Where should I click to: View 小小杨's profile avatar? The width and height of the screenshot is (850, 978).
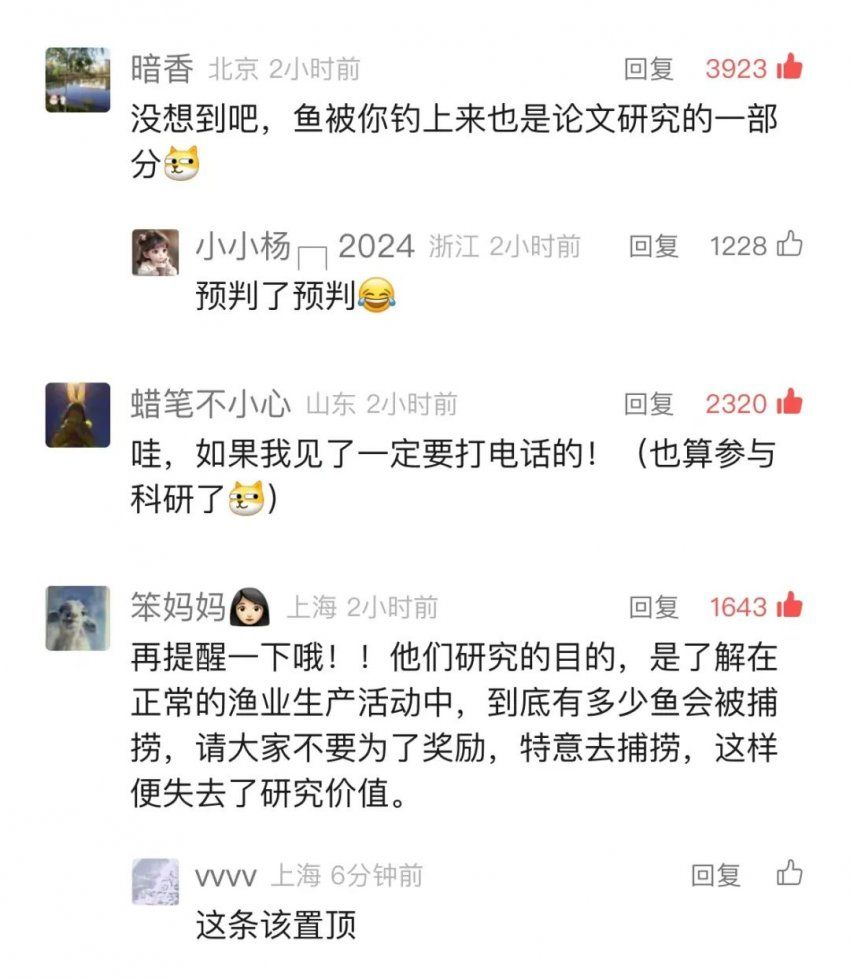pyautogui.click(x=156, y=252)
